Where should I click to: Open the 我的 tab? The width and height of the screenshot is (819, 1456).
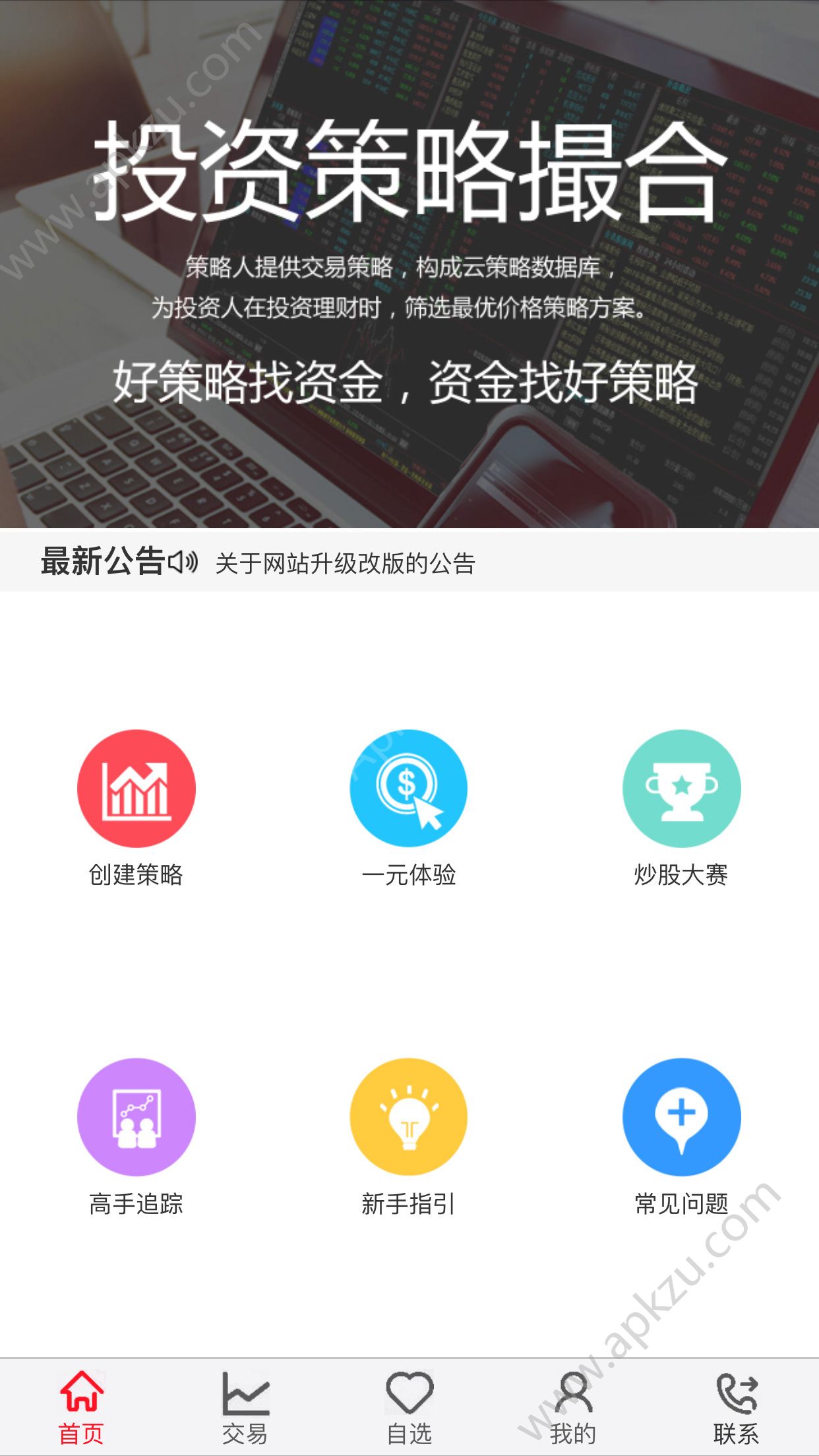(x=573, y=1405)
